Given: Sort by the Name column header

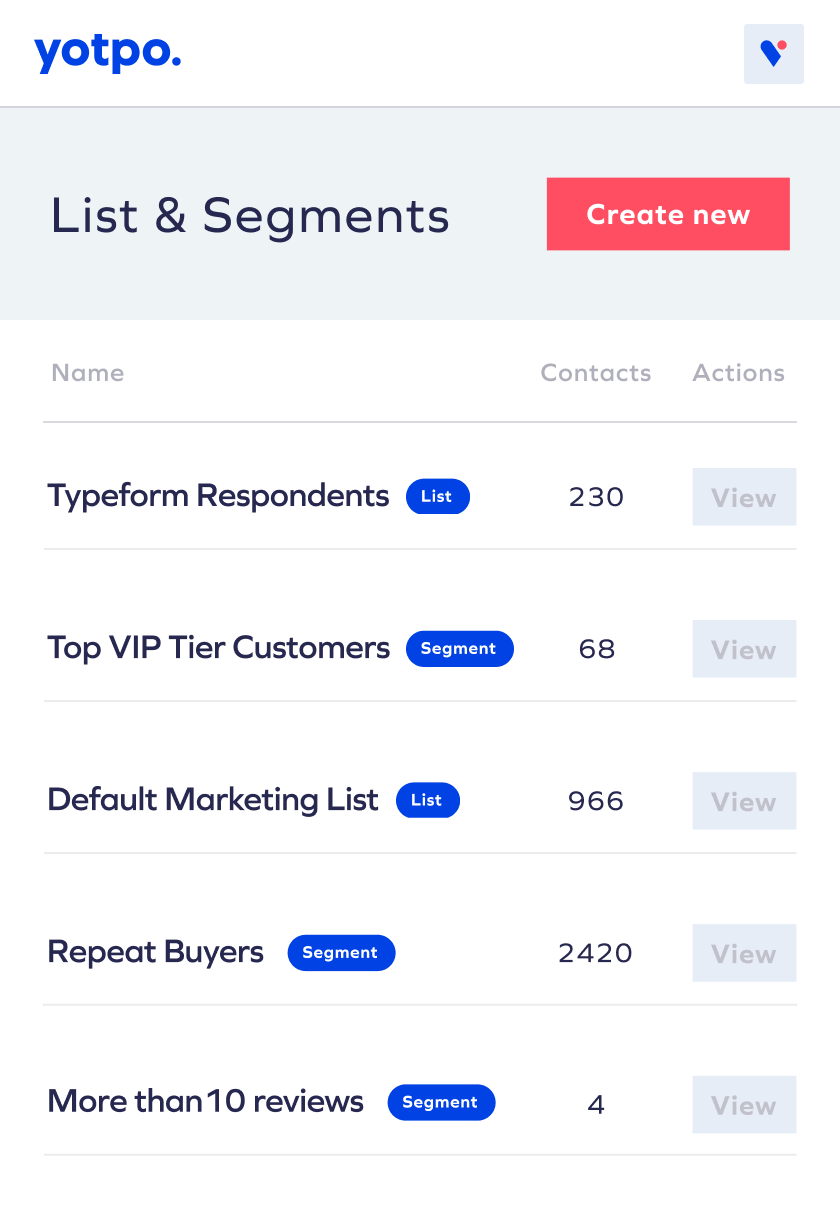Looking at the screenshot, I should pos(87,373).
